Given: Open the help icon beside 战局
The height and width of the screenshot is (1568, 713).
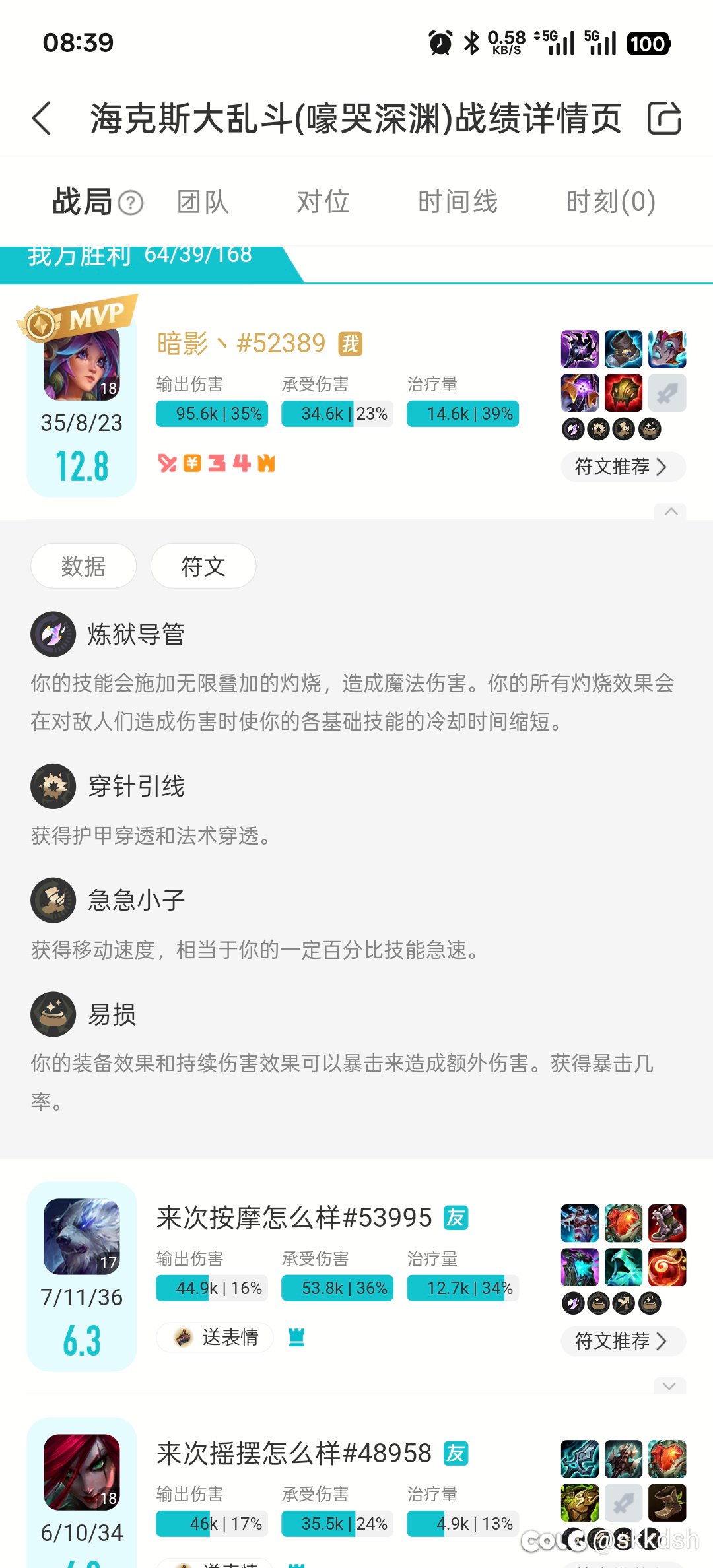Looking at the screenshot, I should (x=131, y=203).
